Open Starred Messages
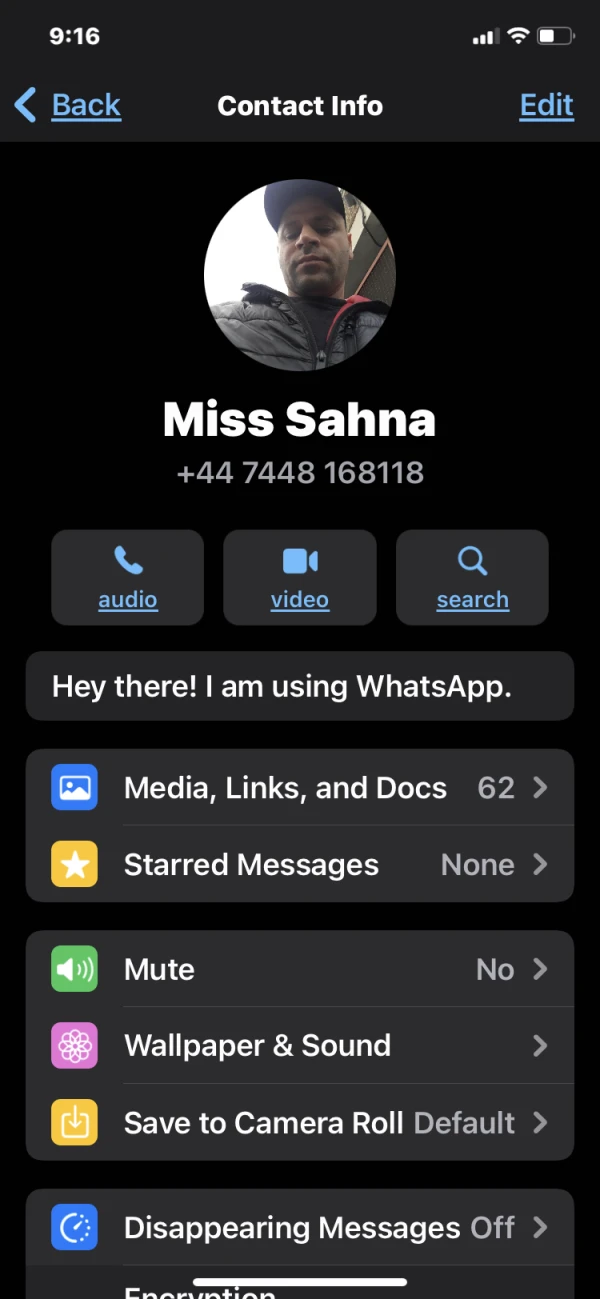The image size is (600, 1299). point(300,864)
